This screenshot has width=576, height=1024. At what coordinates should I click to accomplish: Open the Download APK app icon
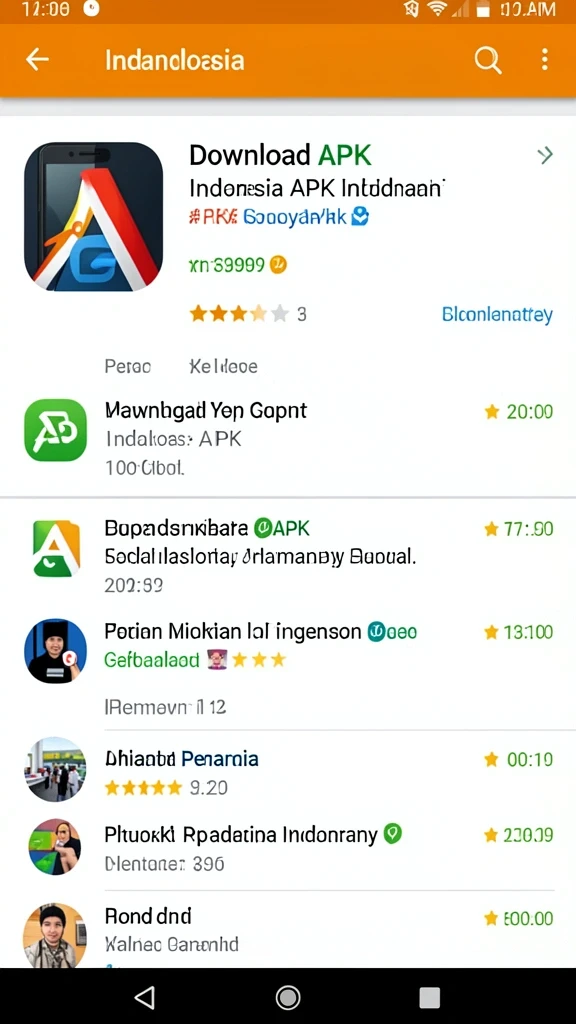[x=93, y=216]
